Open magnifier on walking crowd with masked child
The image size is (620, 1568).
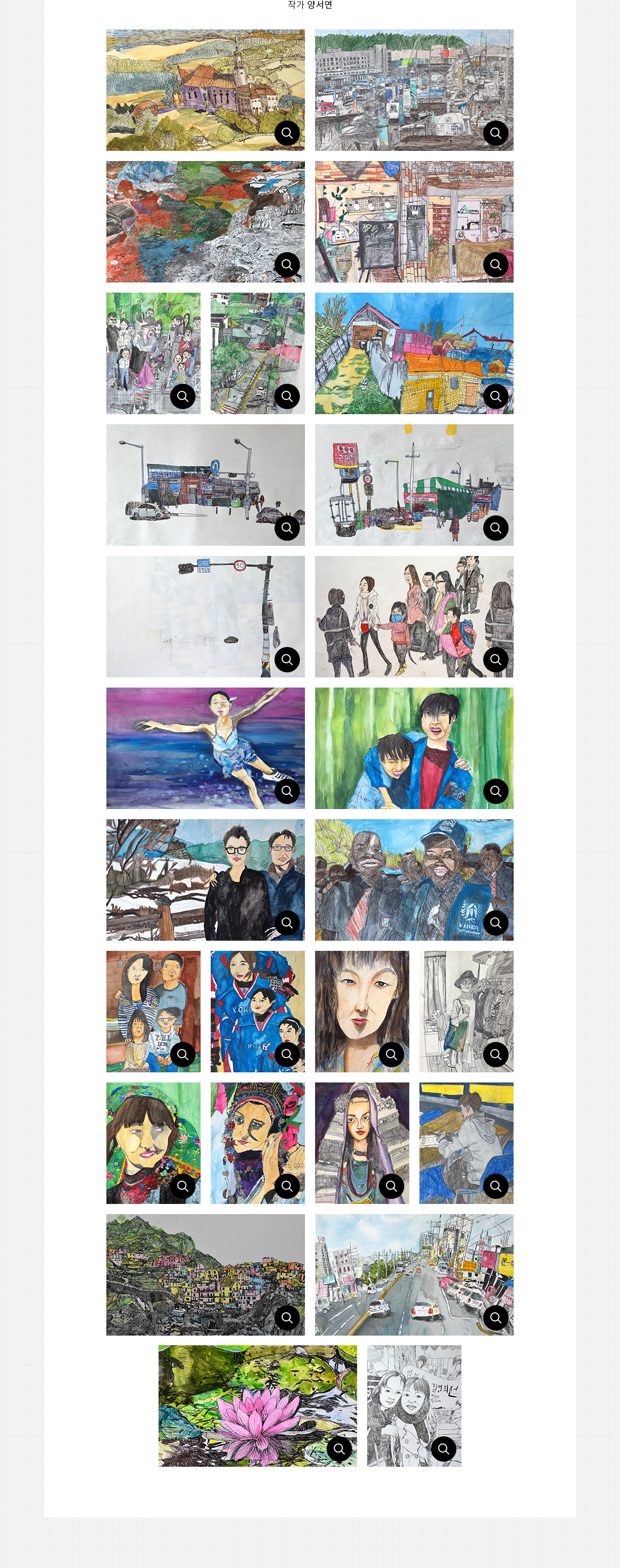tap(496, 659)
